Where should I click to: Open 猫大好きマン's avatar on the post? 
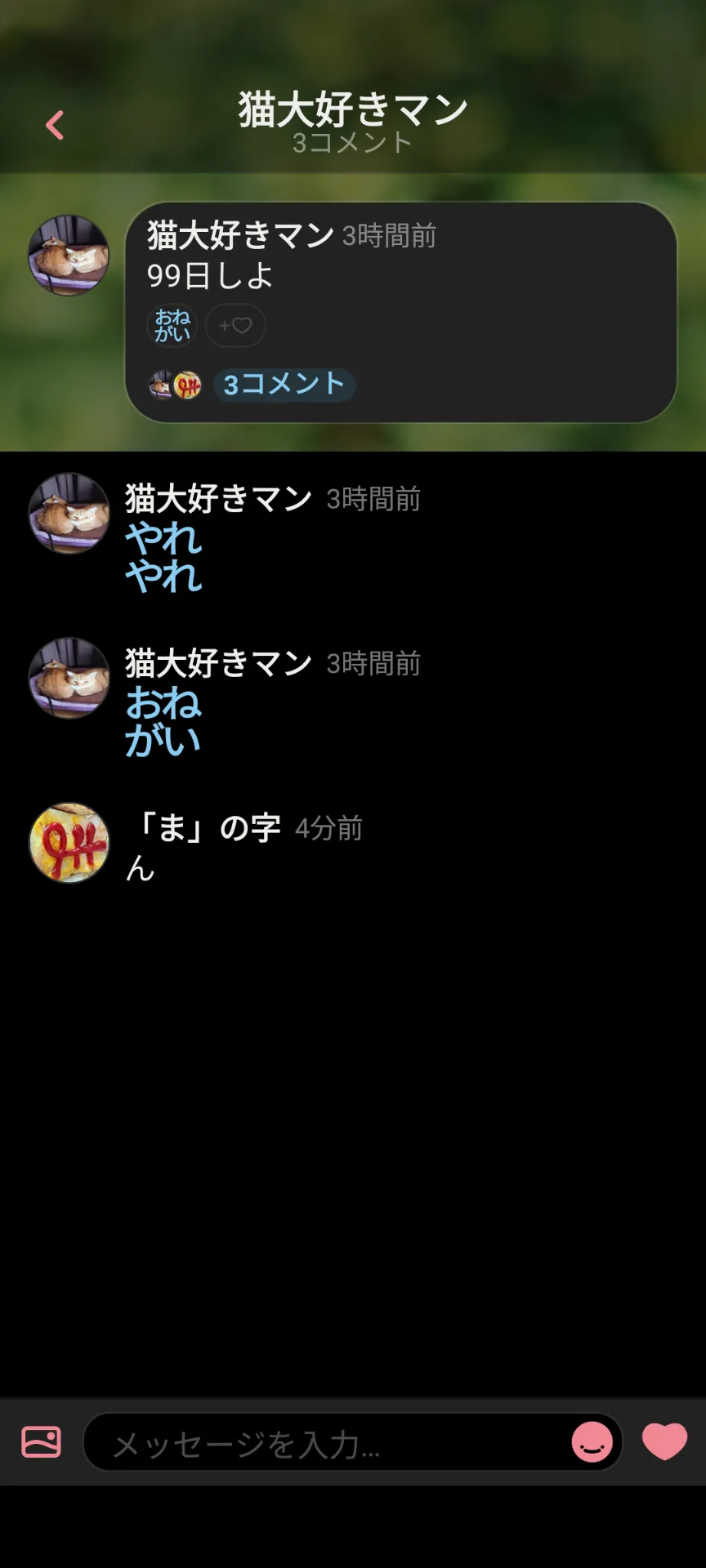click(x=69, y=255)
